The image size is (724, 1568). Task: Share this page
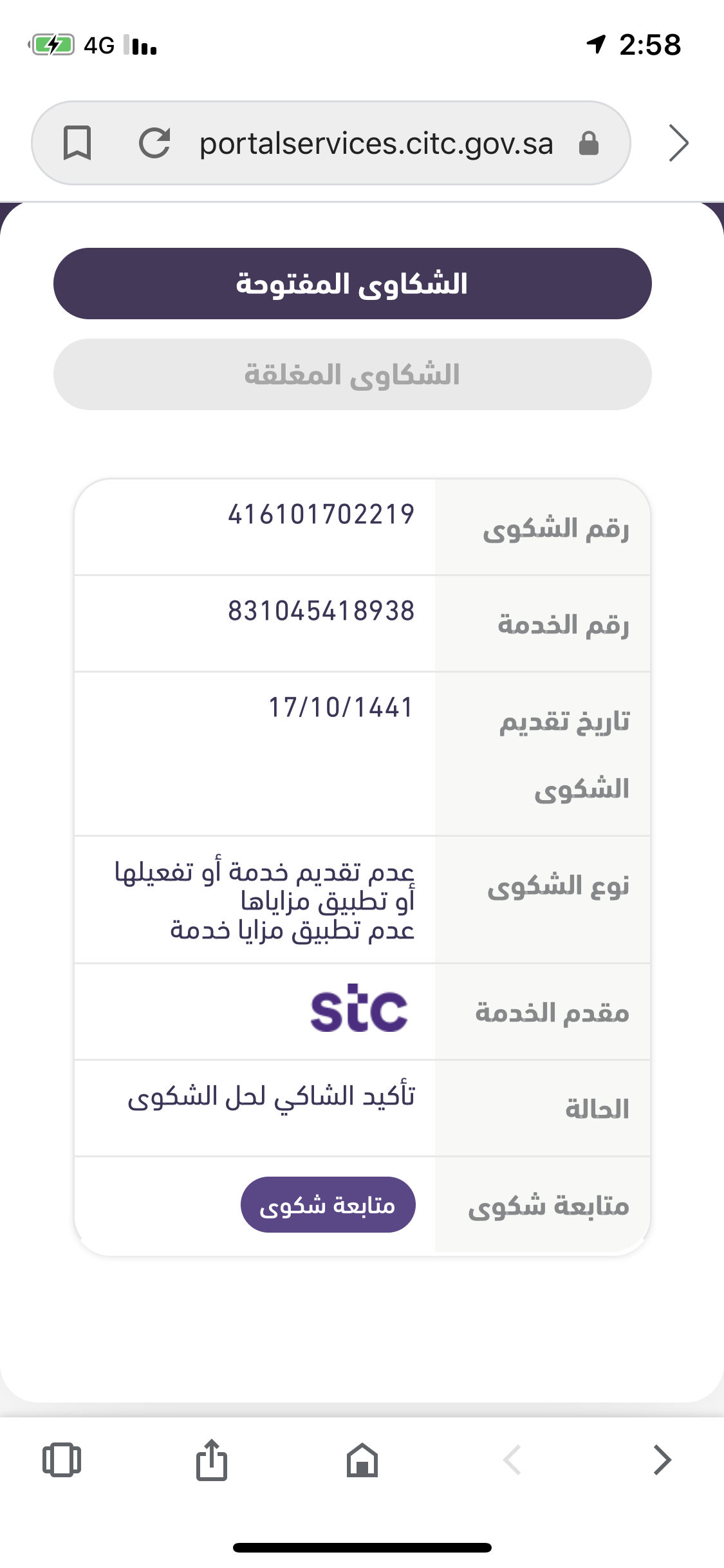point(212,1460)
